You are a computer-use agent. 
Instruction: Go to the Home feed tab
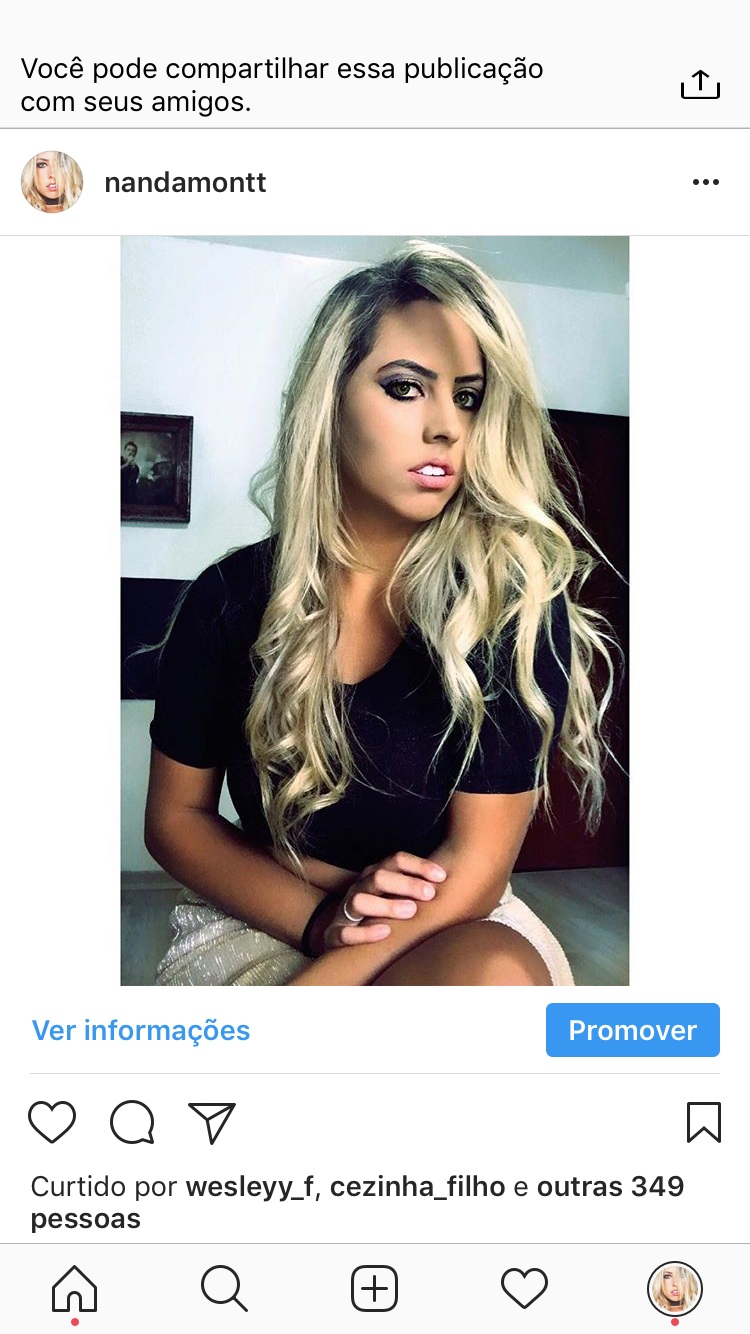click(x=75, y=1288)
